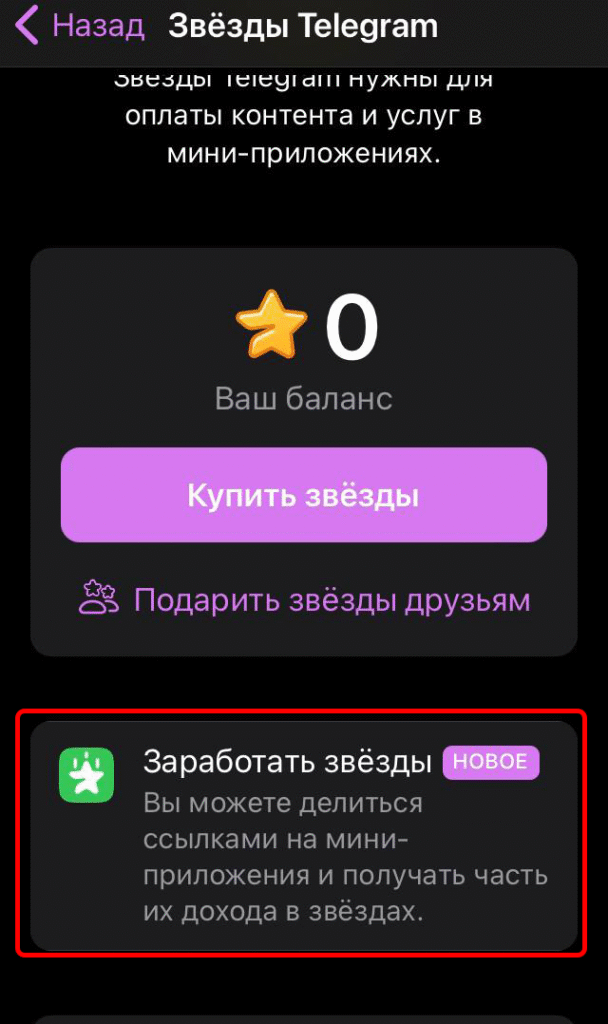Viewport: 608px width, 1024px height.
Task: Go back with the Назад button
Action: 80,27
